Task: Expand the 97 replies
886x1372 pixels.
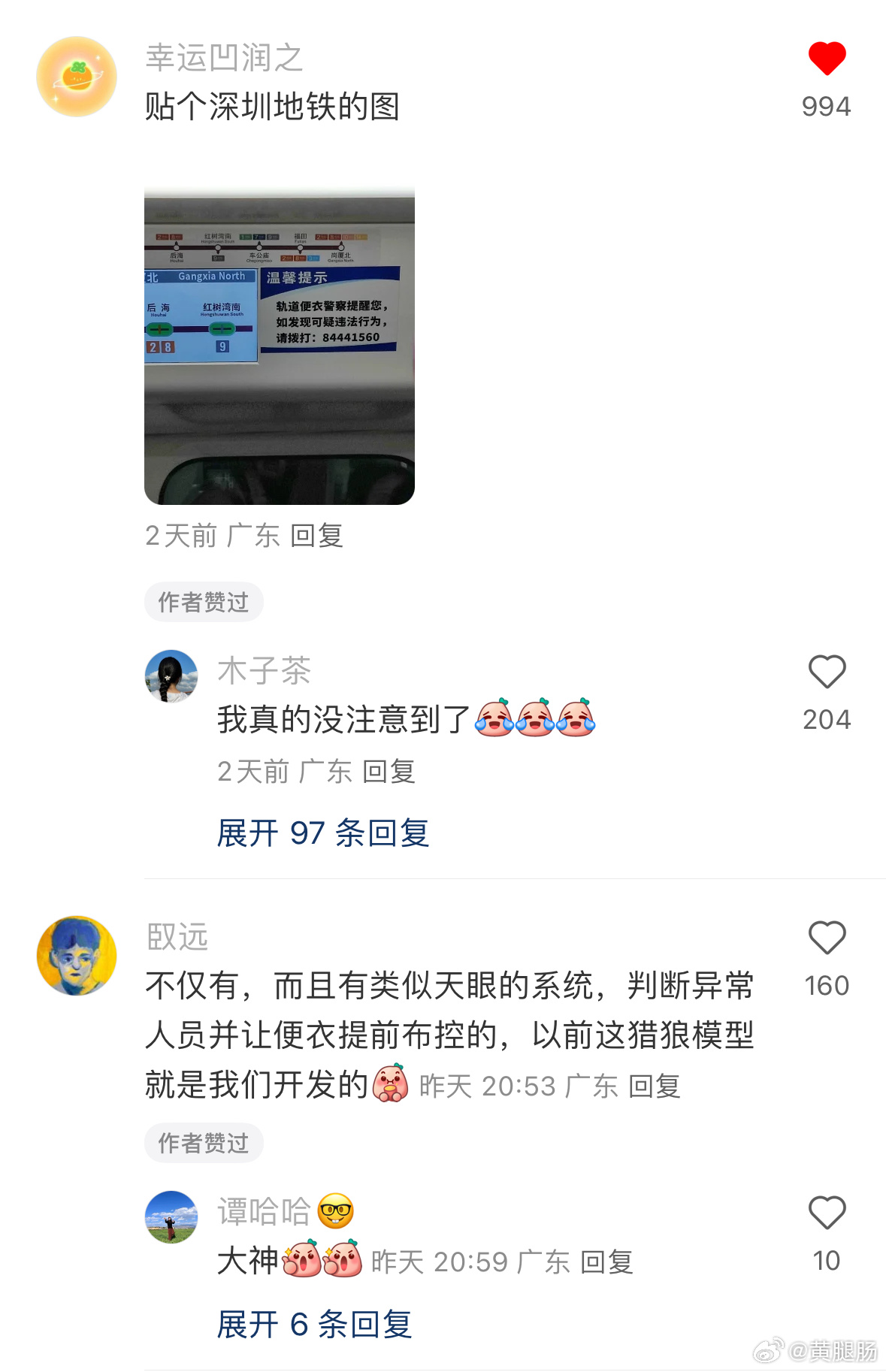Action: (x=323, y=833)
